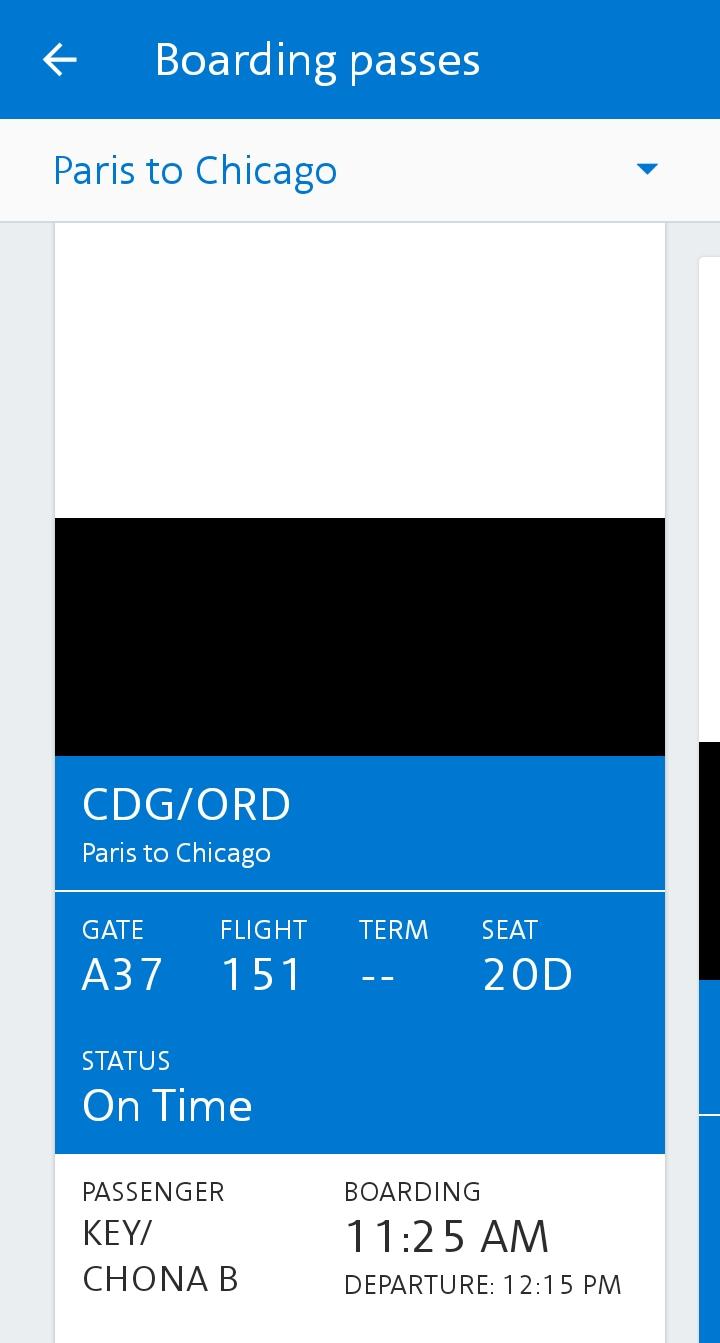Expand the Paris to Chicago dropdown
Viewport: 720px width, 1343px height.
pyautogui.click(x=647, y=169)
